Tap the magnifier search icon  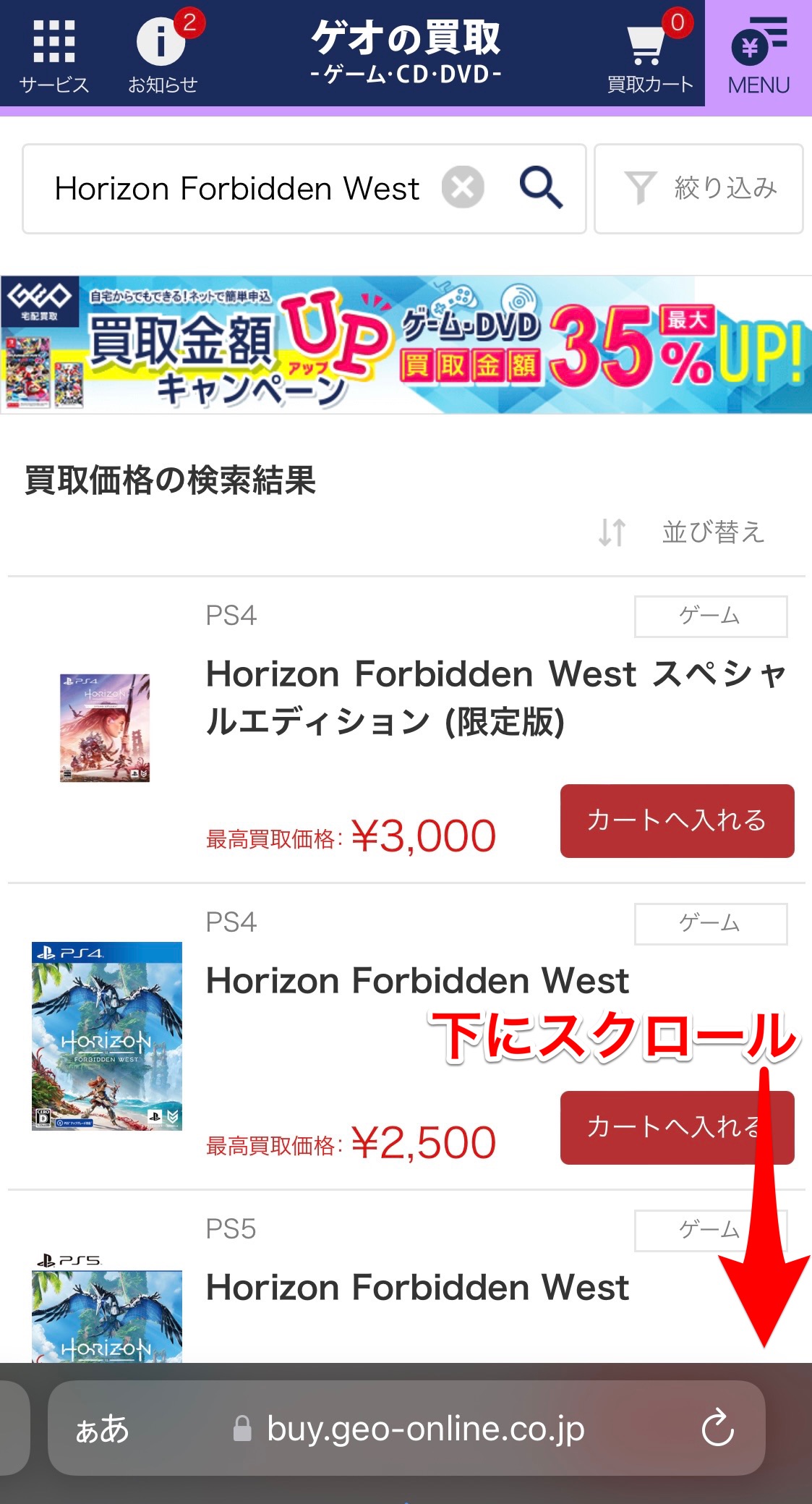541,188
